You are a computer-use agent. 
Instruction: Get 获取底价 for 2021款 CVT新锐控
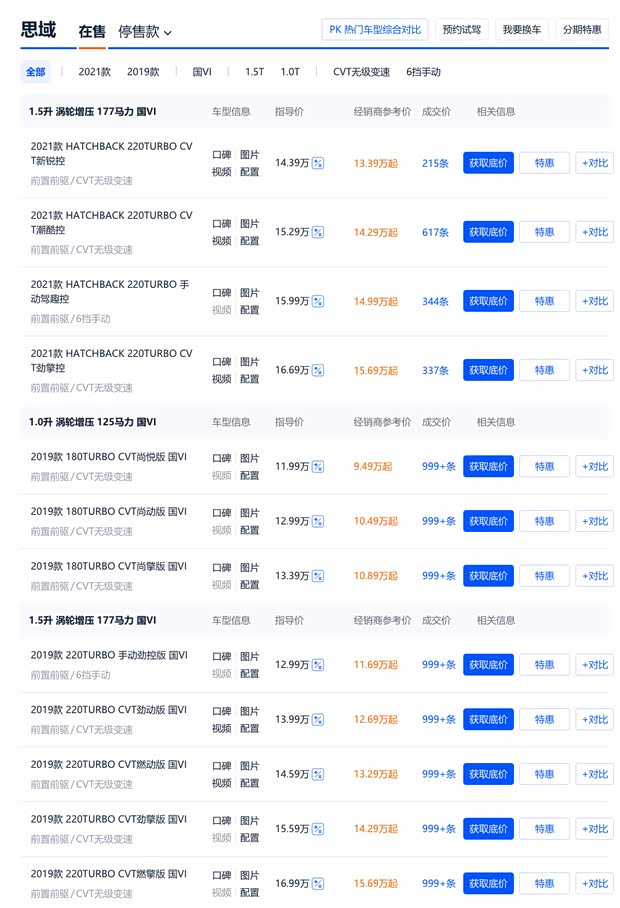coord(488,163)
